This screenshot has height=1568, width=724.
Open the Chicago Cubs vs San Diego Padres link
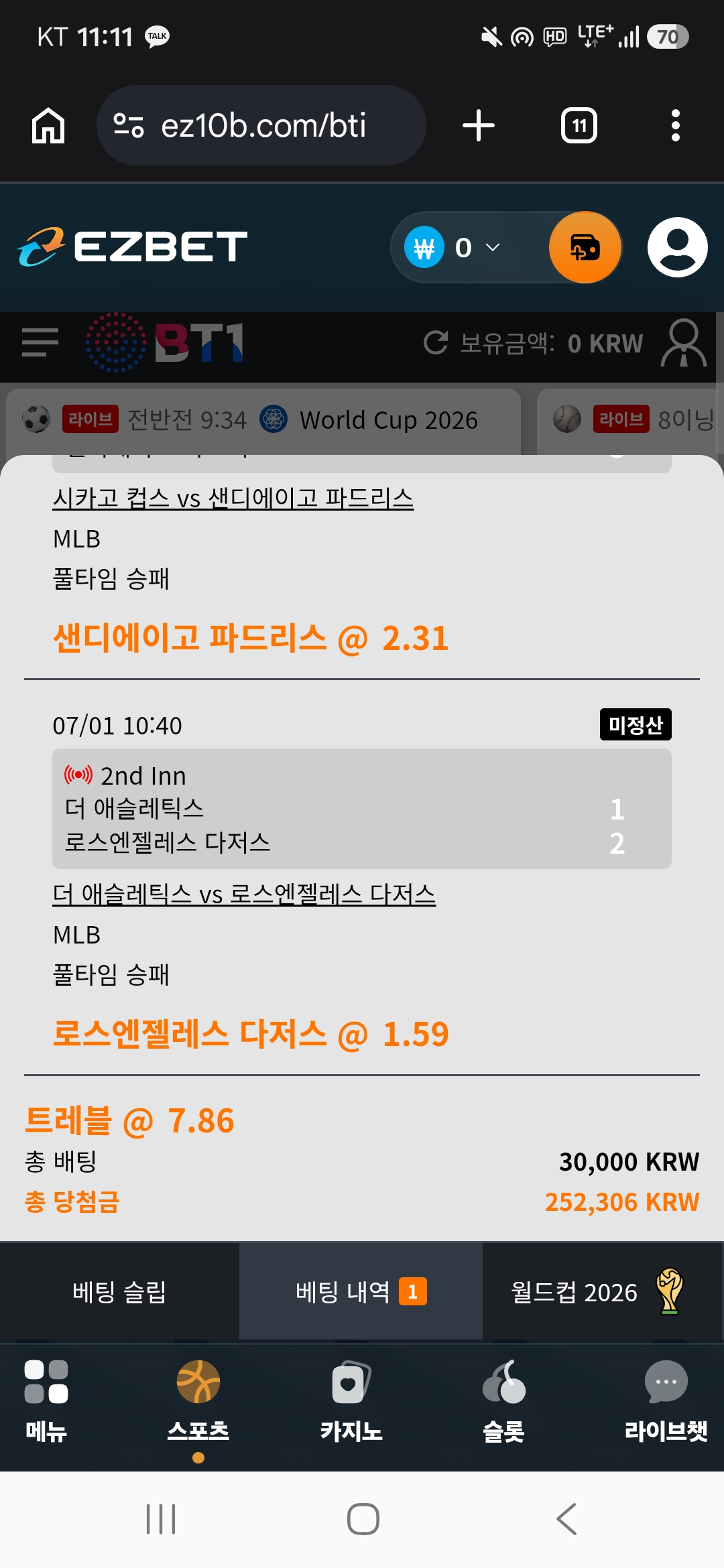click(233, 498)
